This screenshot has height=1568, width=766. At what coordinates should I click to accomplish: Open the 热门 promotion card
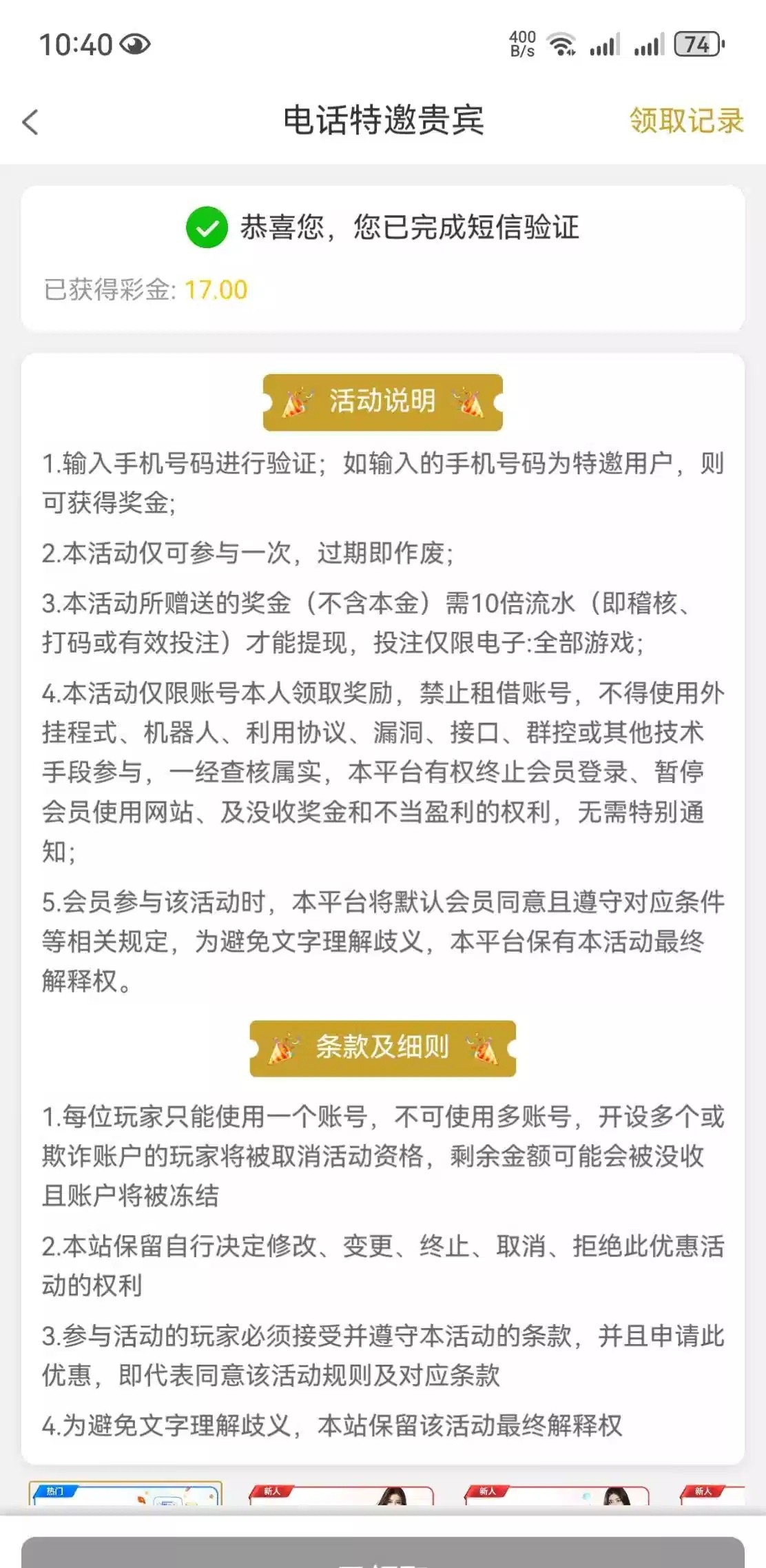pyautogui.click(x=125, y=1493)
